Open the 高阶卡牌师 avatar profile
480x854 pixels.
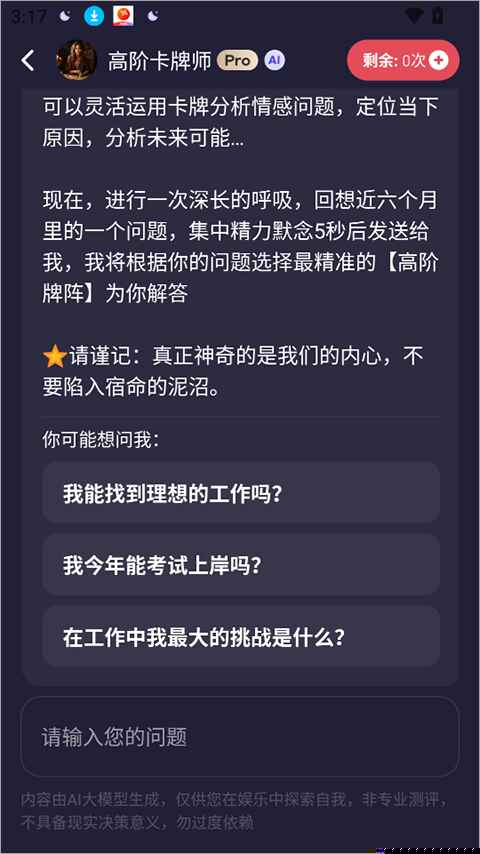click(77, 60)
